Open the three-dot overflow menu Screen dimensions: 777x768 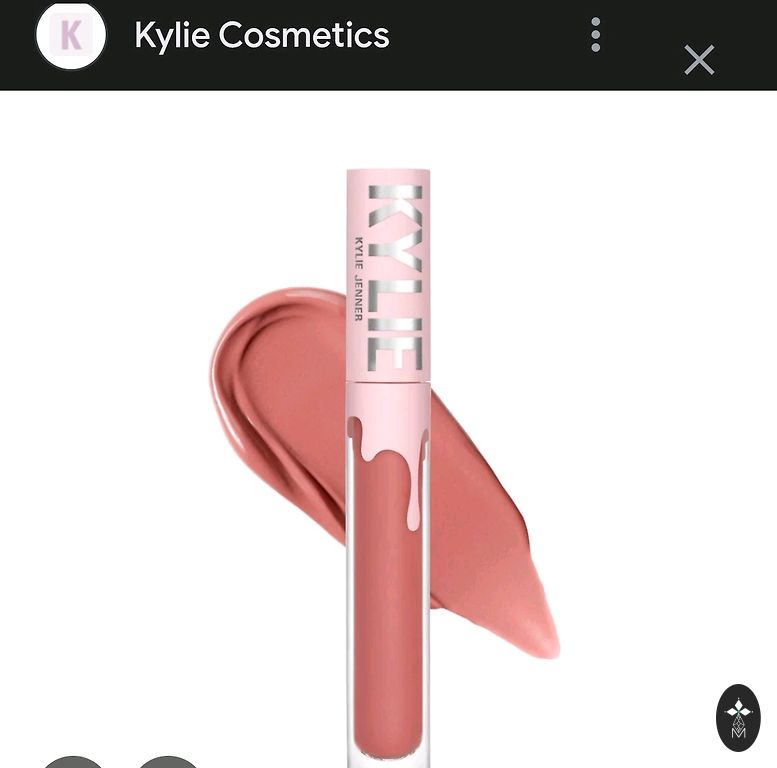tap(596, 35)
